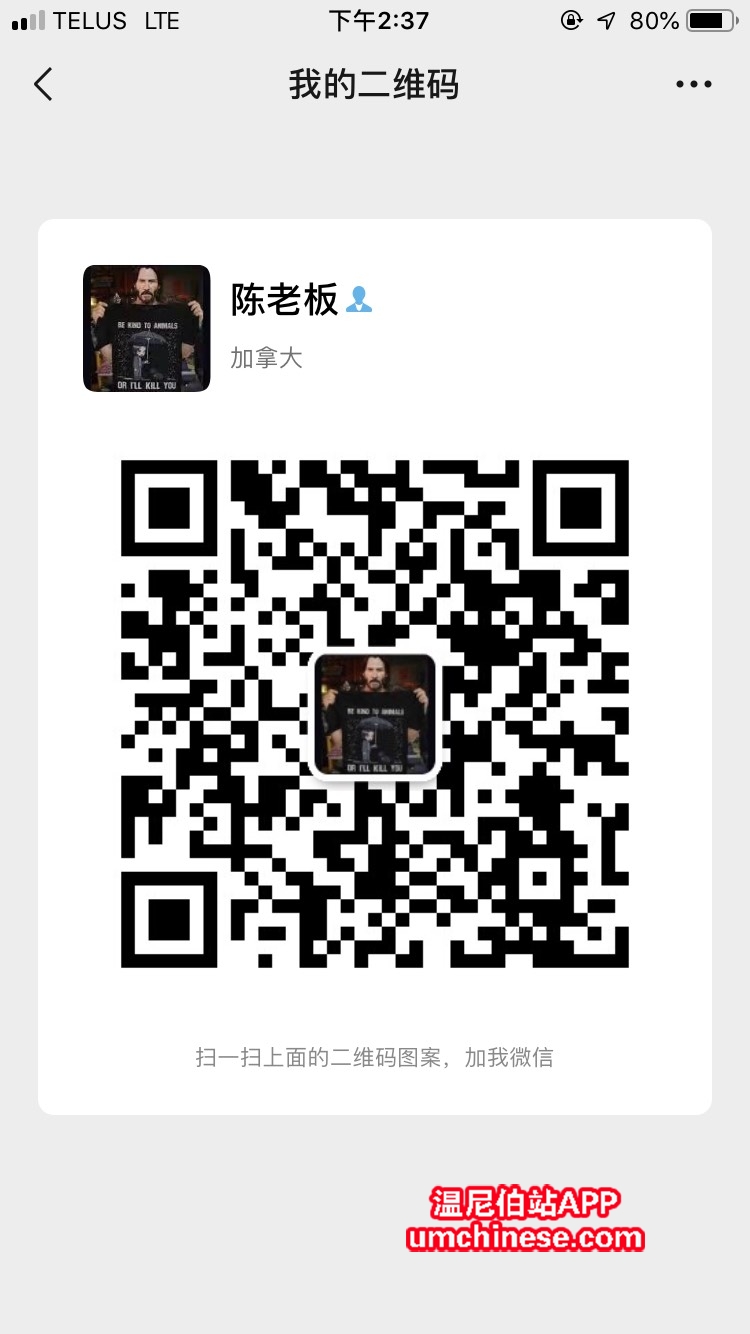Image resolution: width=750 pixels, height=1334 pixels.
Task: Open the three-dot more options menu
Action: pos(693,85)
